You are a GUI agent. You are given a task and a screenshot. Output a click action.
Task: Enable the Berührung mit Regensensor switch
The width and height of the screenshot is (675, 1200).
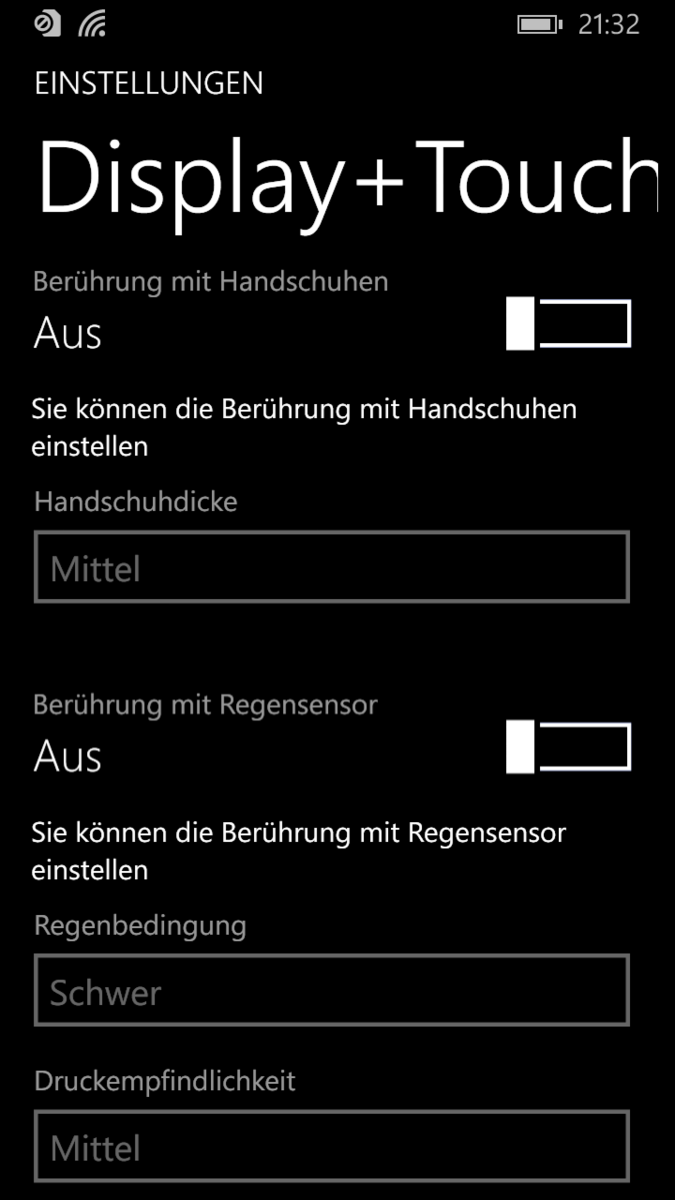pos(569,748)
